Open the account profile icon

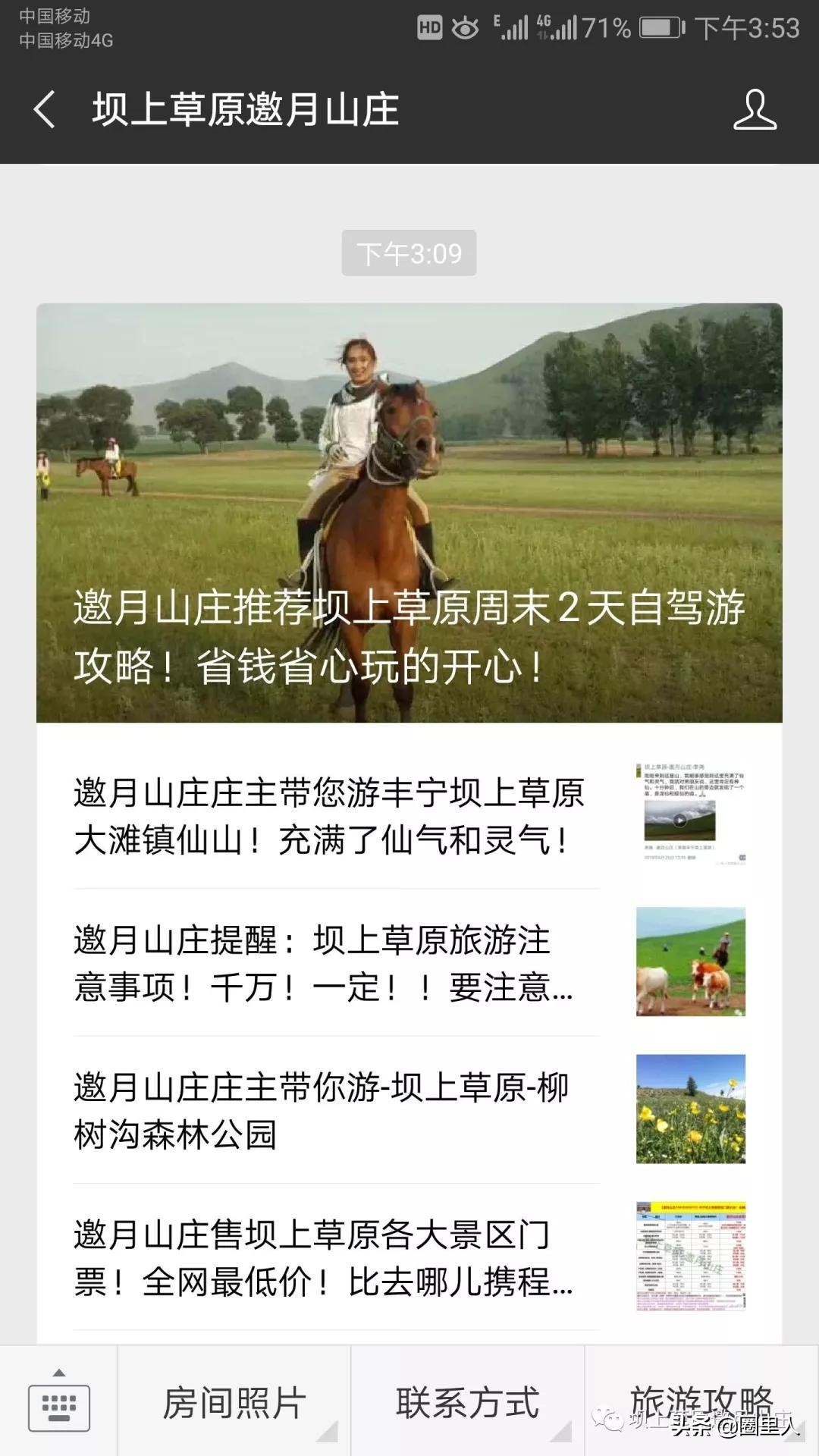tap(755, 109)
